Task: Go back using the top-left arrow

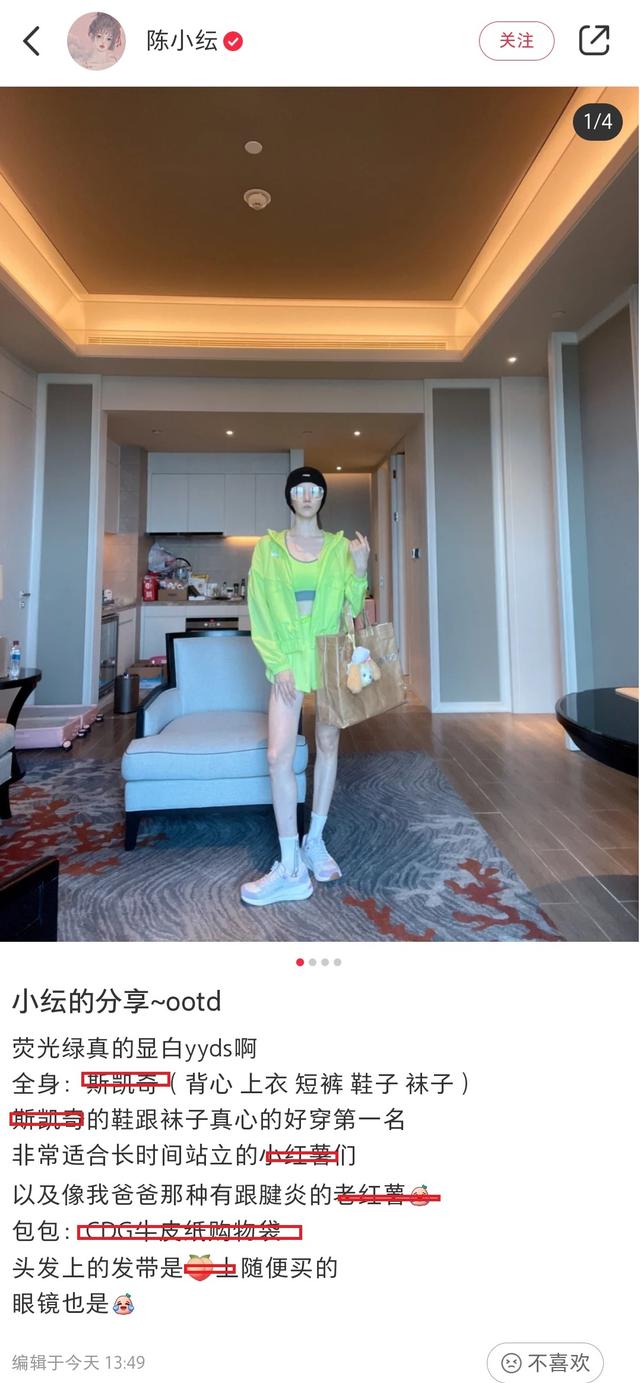Action: coord(32,41)
